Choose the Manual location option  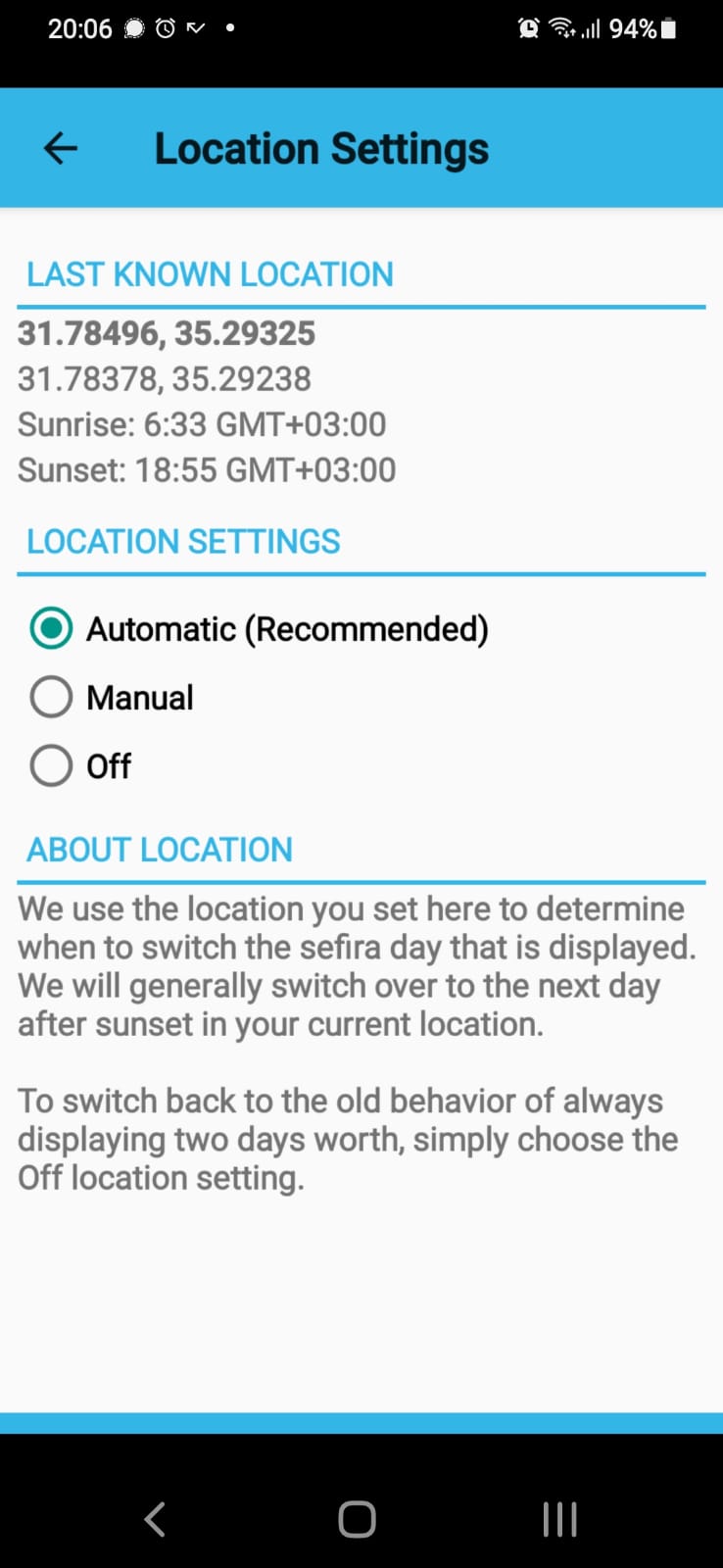51,698
